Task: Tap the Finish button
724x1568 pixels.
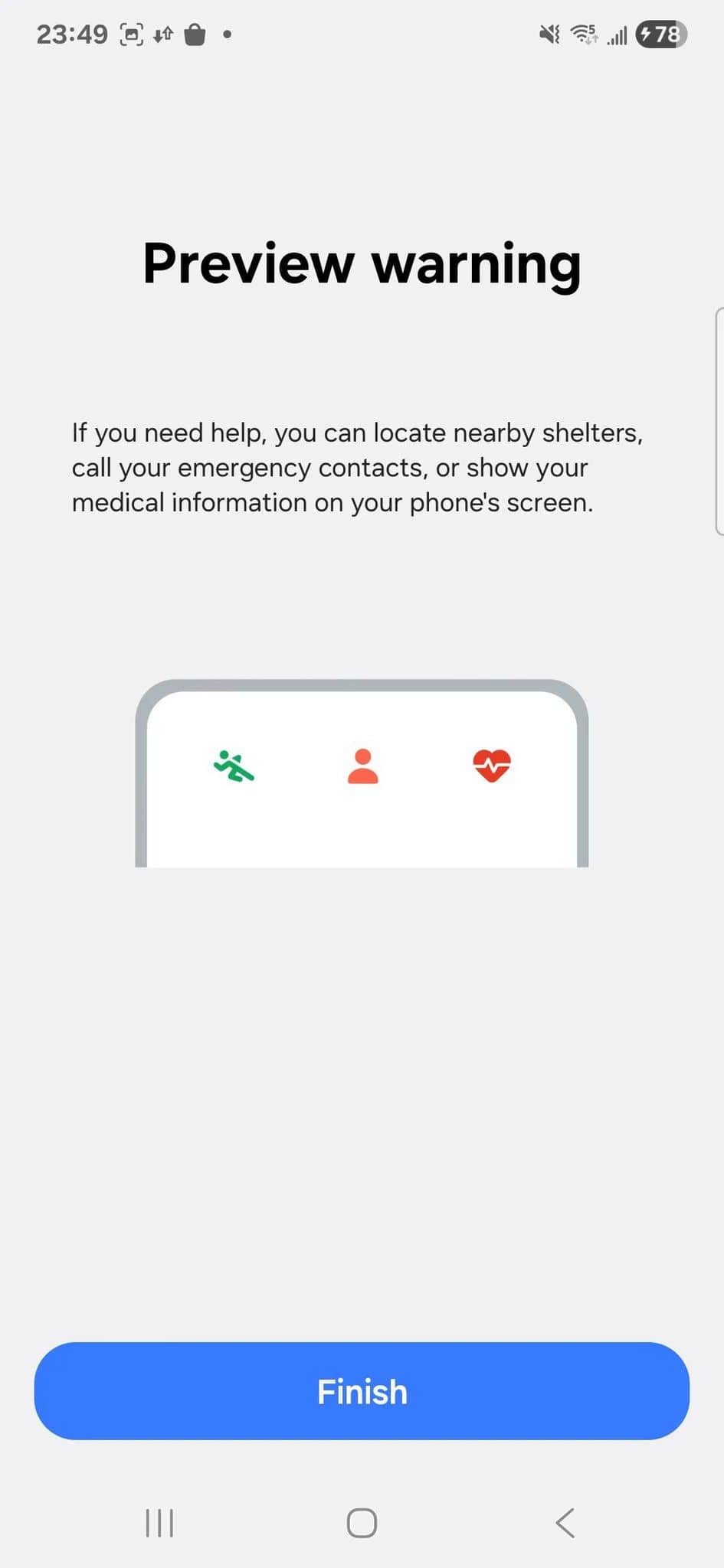Action: click(362, 1391)
